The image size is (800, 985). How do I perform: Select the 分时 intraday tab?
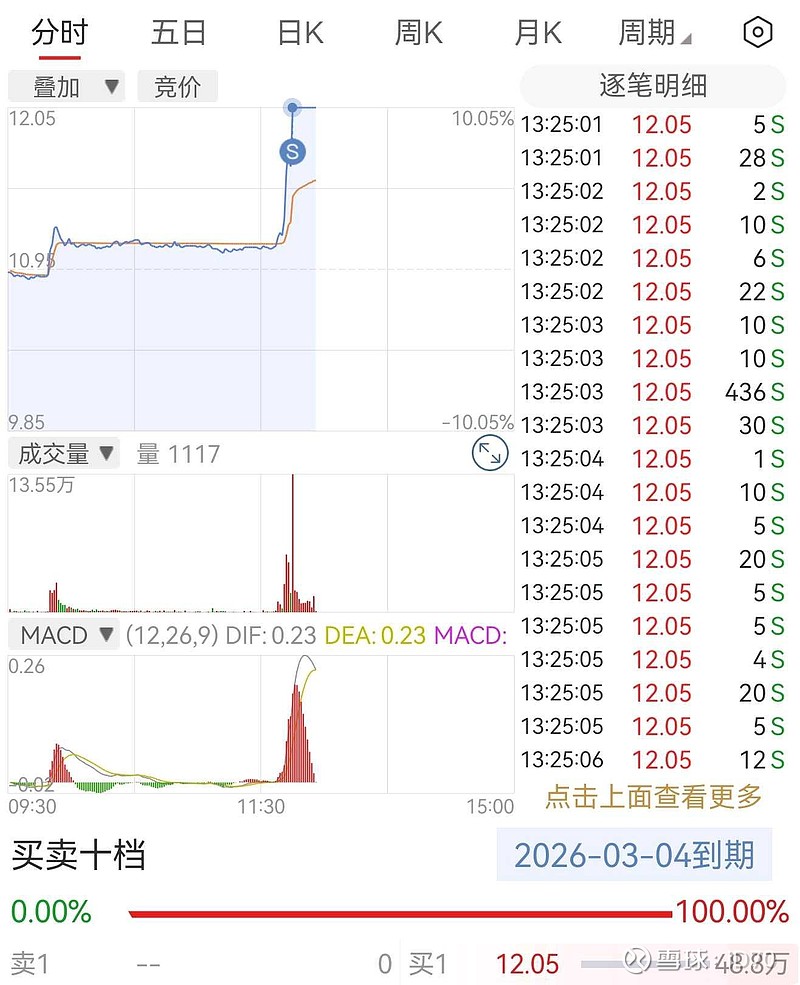coord(59,33)
